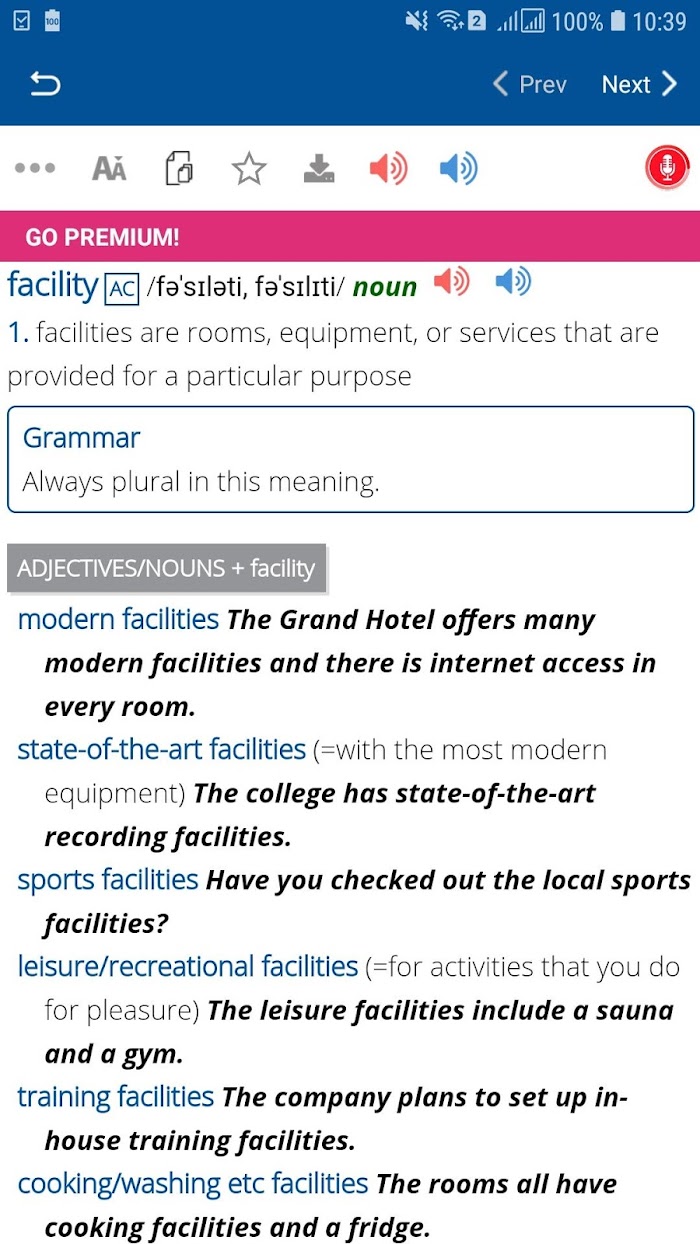Go to the previous entry with Prev

(530, 85)
